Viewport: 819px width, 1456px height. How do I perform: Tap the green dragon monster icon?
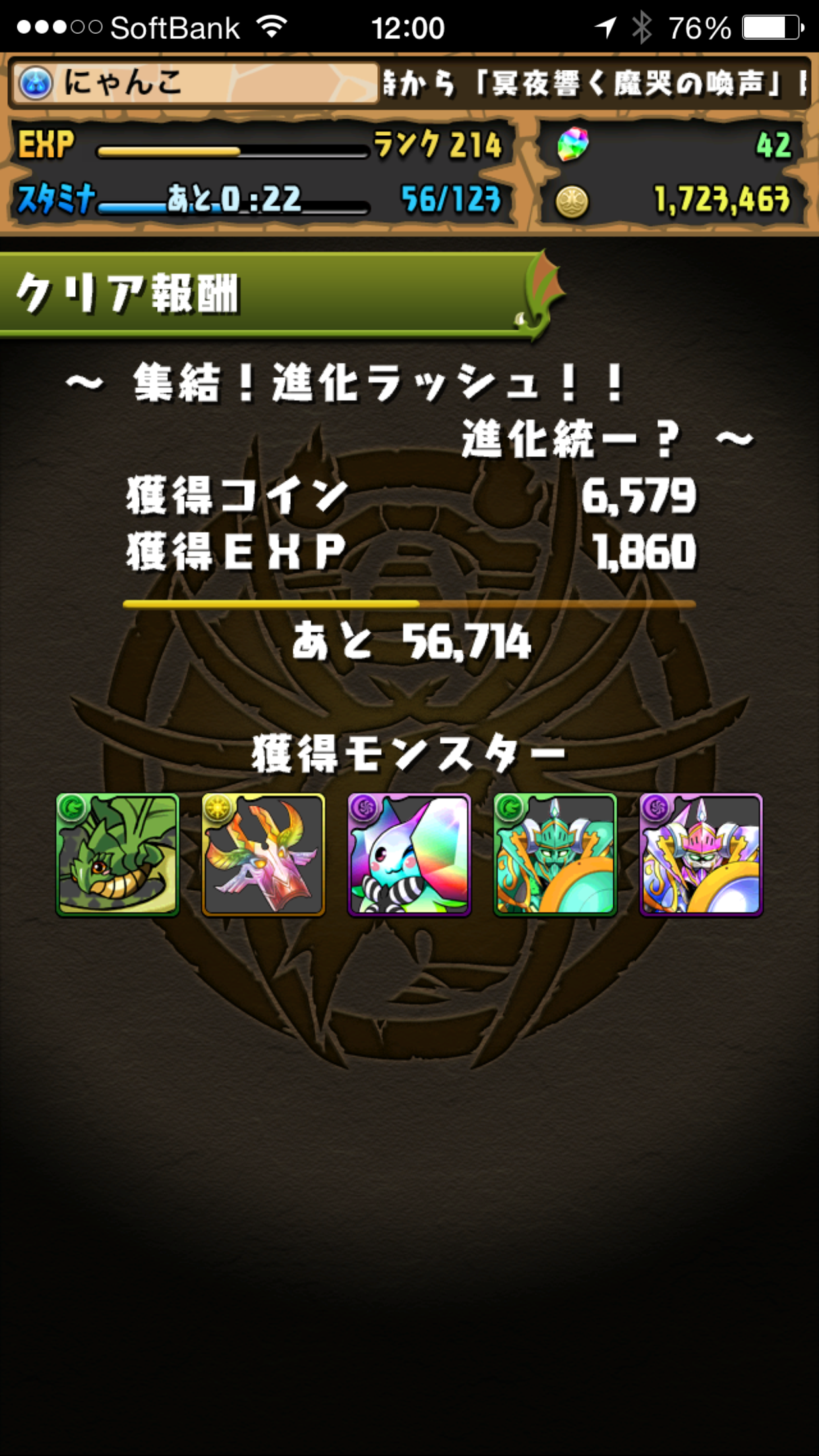[x=117, y=855]
